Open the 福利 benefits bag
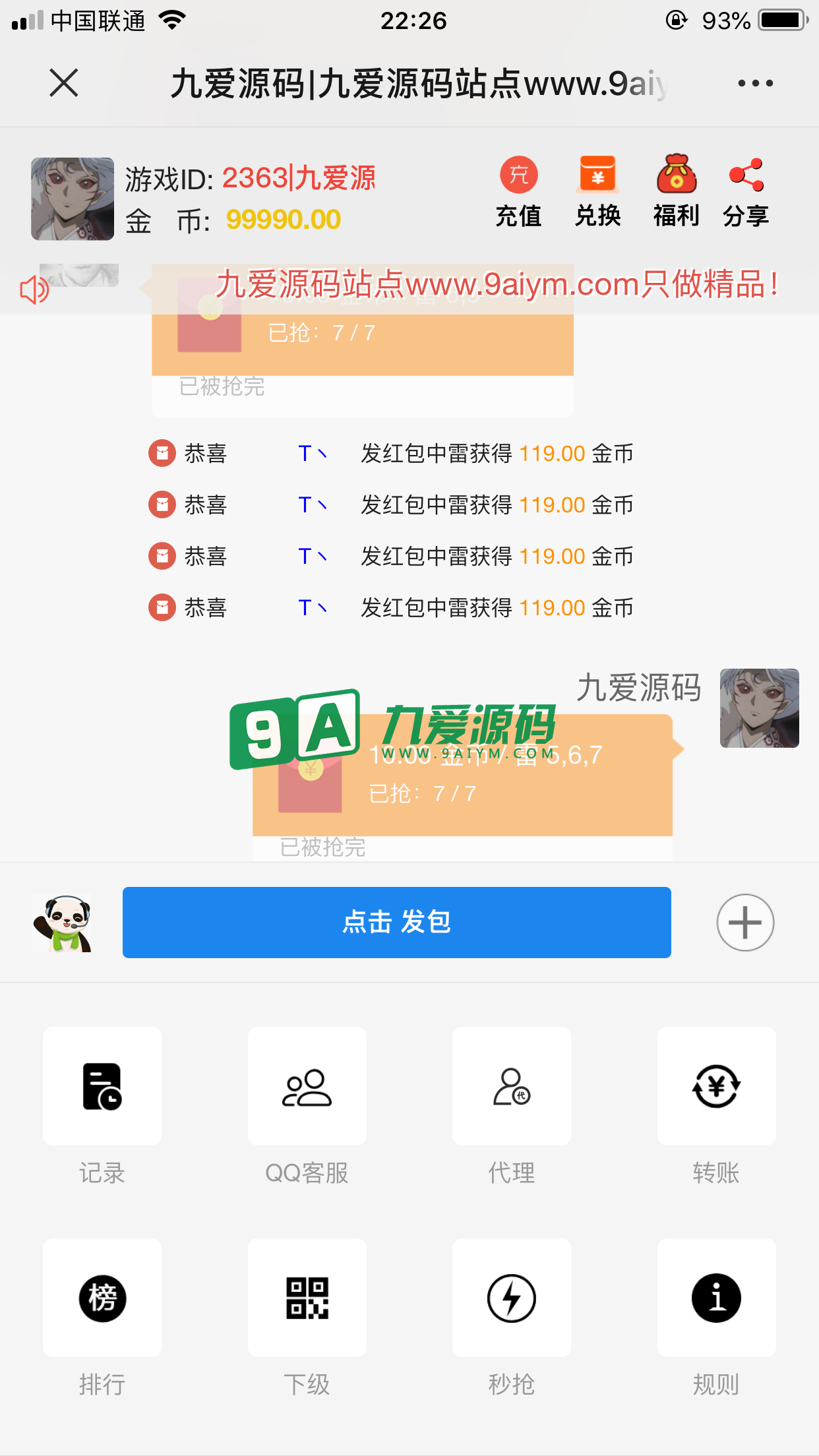819x1456 pixels. 676,192
